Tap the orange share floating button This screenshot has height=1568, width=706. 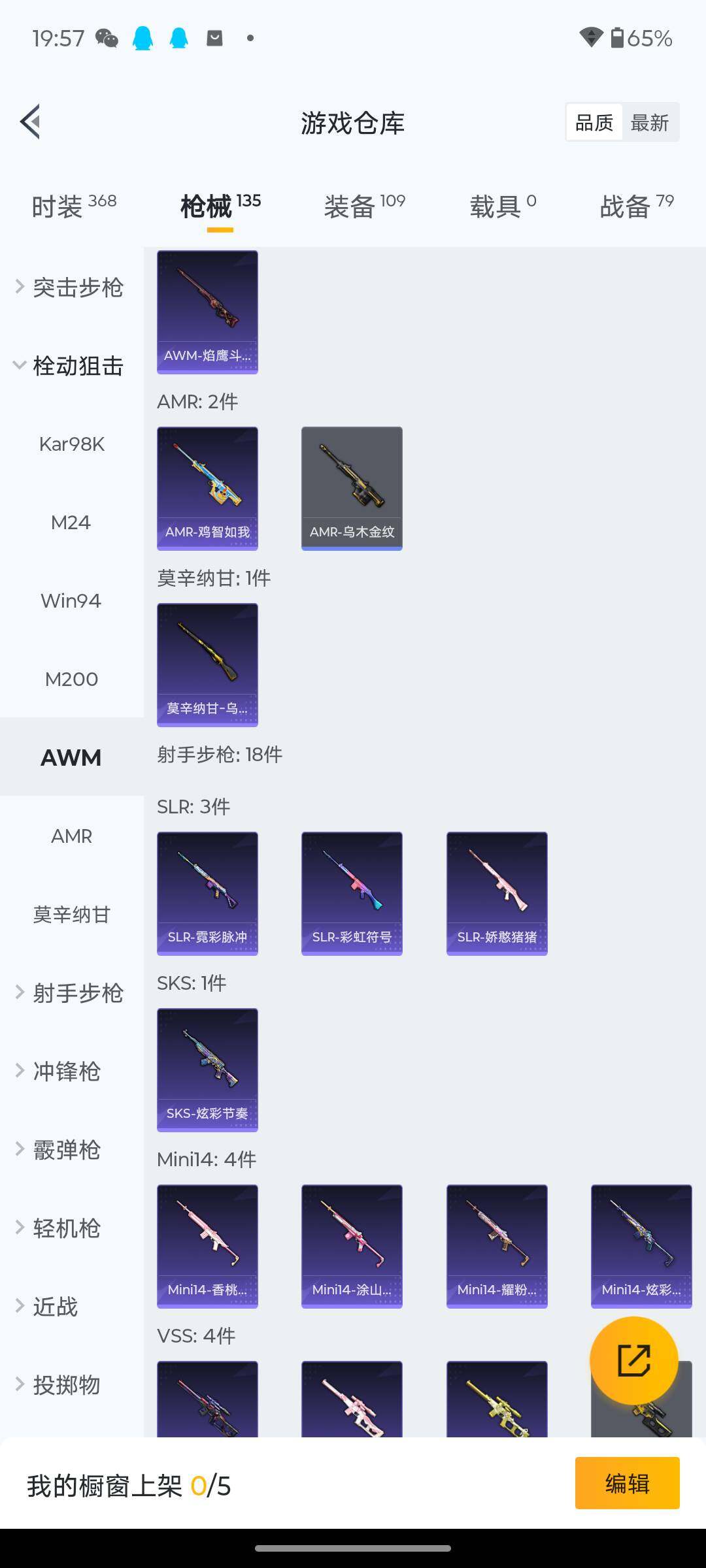pyautogui.click(x=633, y=1360)
